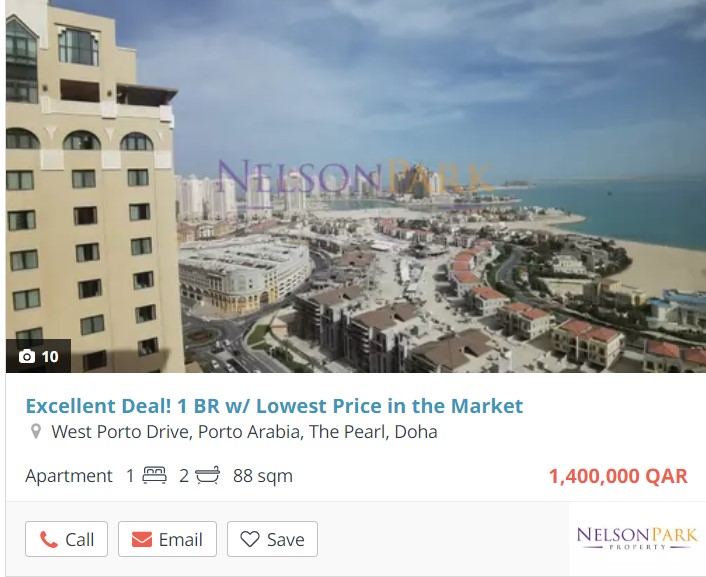
Task: Email the agent about this apartment
Action: 167,539
